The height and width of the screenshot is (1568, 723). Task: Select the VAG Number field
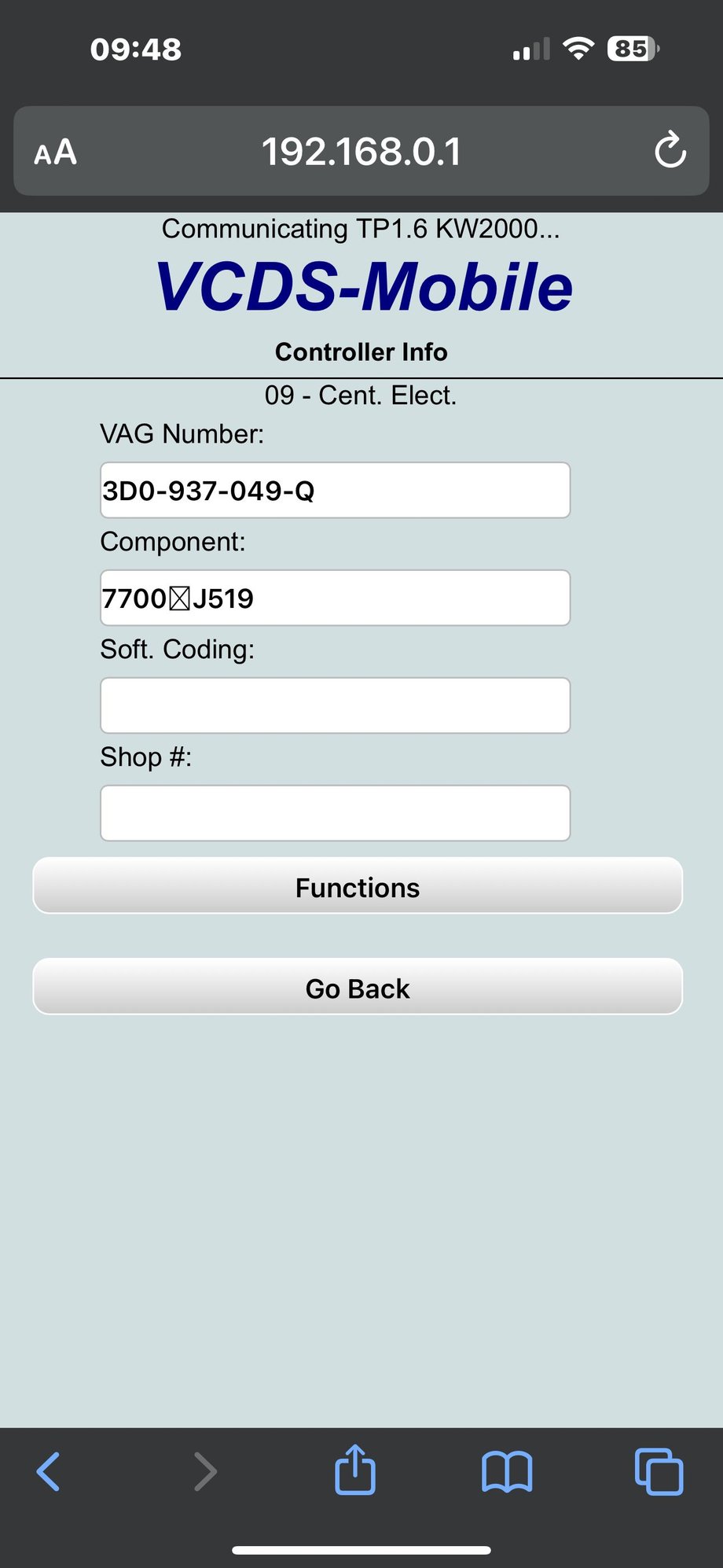pyautogui.click(x=335, y=491)
